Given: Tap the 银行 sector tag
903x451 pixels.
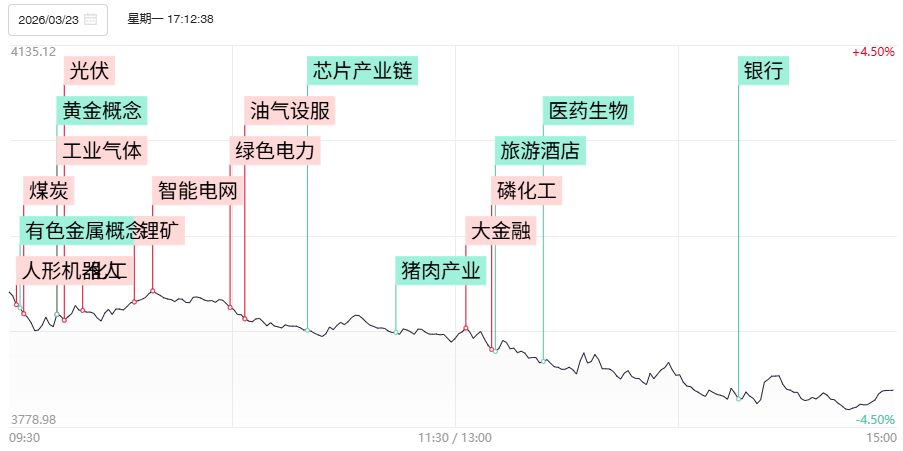Looking at the screenshot, I should coord(765,71).
